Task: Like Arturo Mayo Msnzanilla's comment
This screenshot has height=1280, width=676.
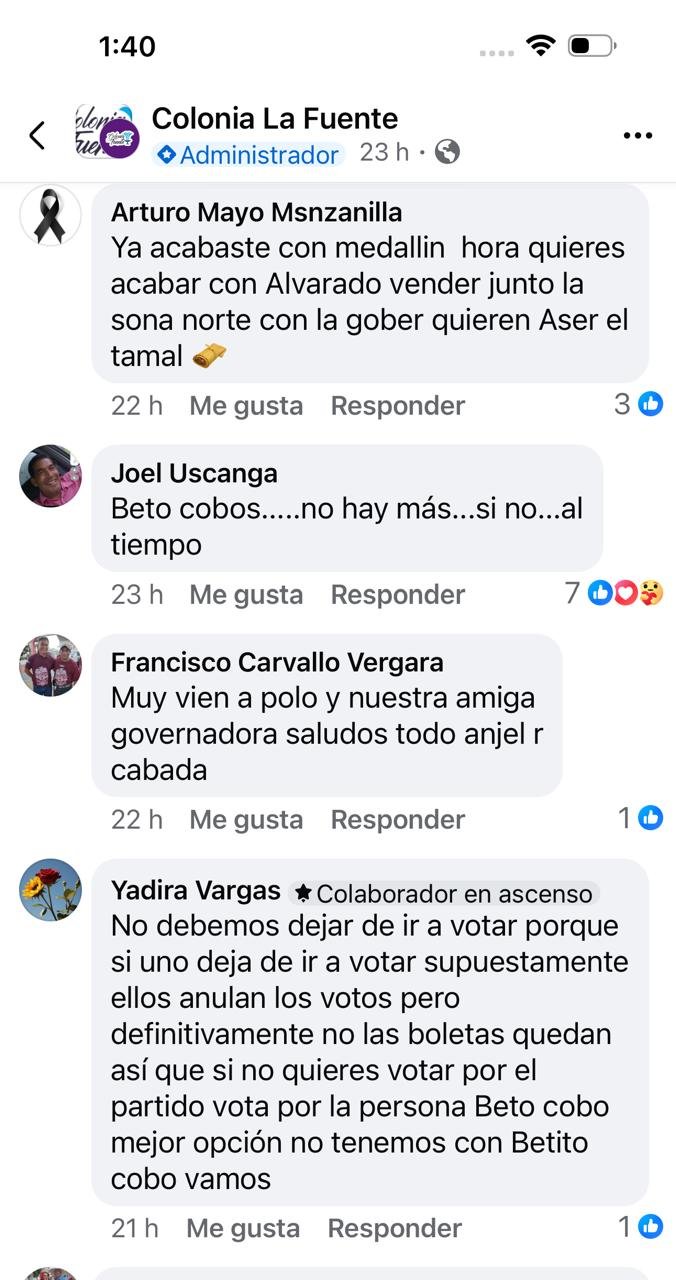Action: coord(246,406)
